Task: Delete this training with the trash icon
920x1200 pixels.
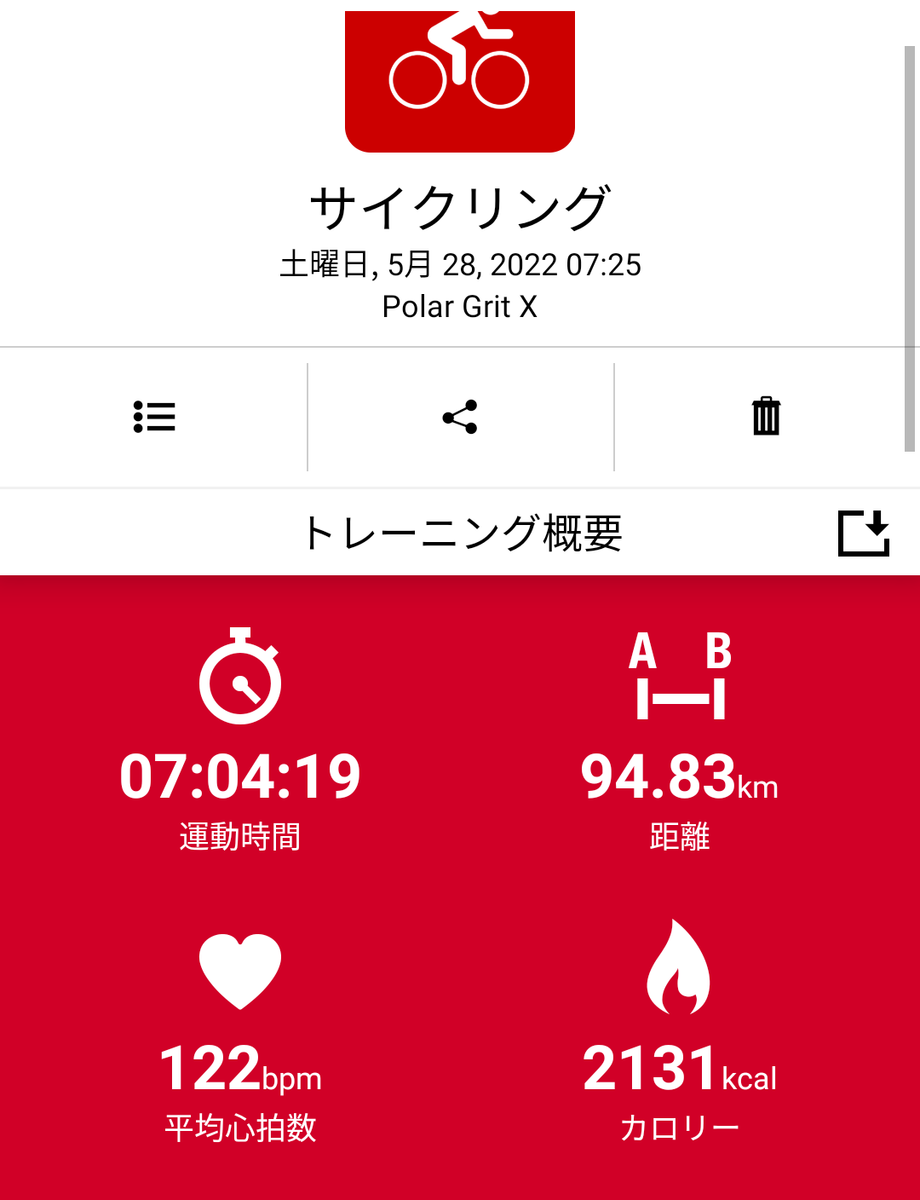Action: (x=766, y=416)
